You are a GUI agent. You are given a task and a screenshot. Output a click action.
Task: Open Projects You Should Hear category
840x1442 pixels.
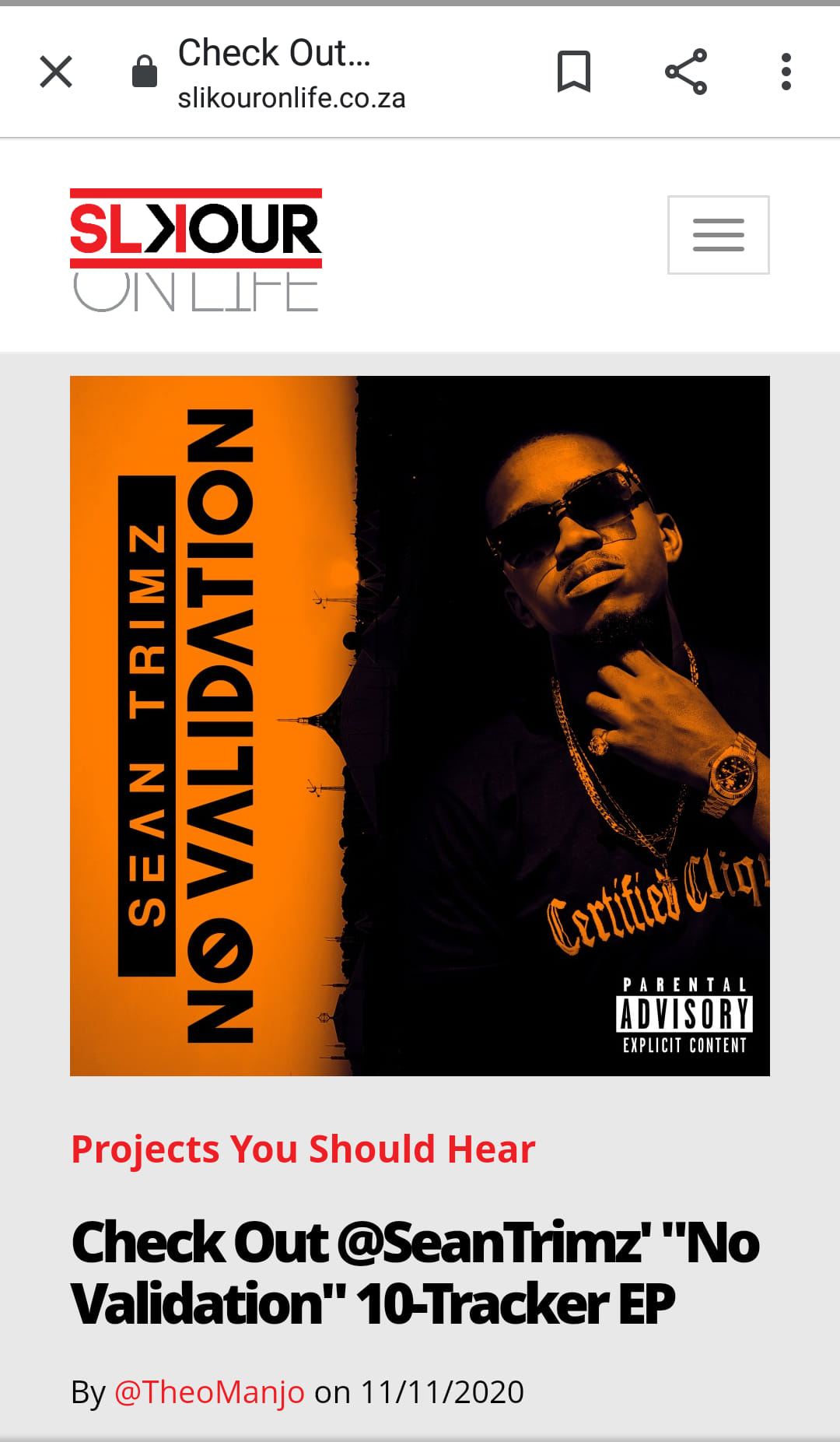(303, 1149)
